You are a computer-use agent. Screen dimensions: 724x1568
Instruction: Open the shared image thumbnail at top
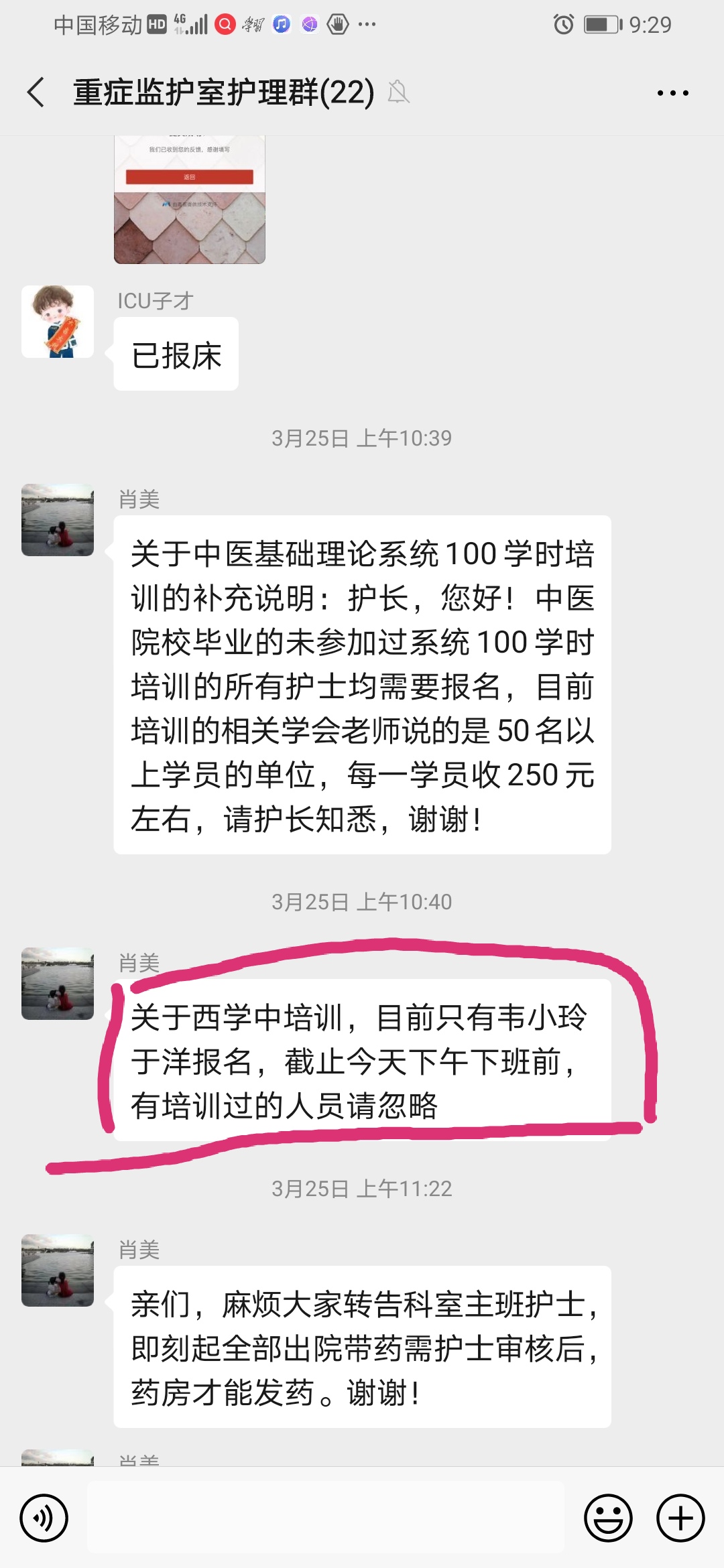coord(190,200)
